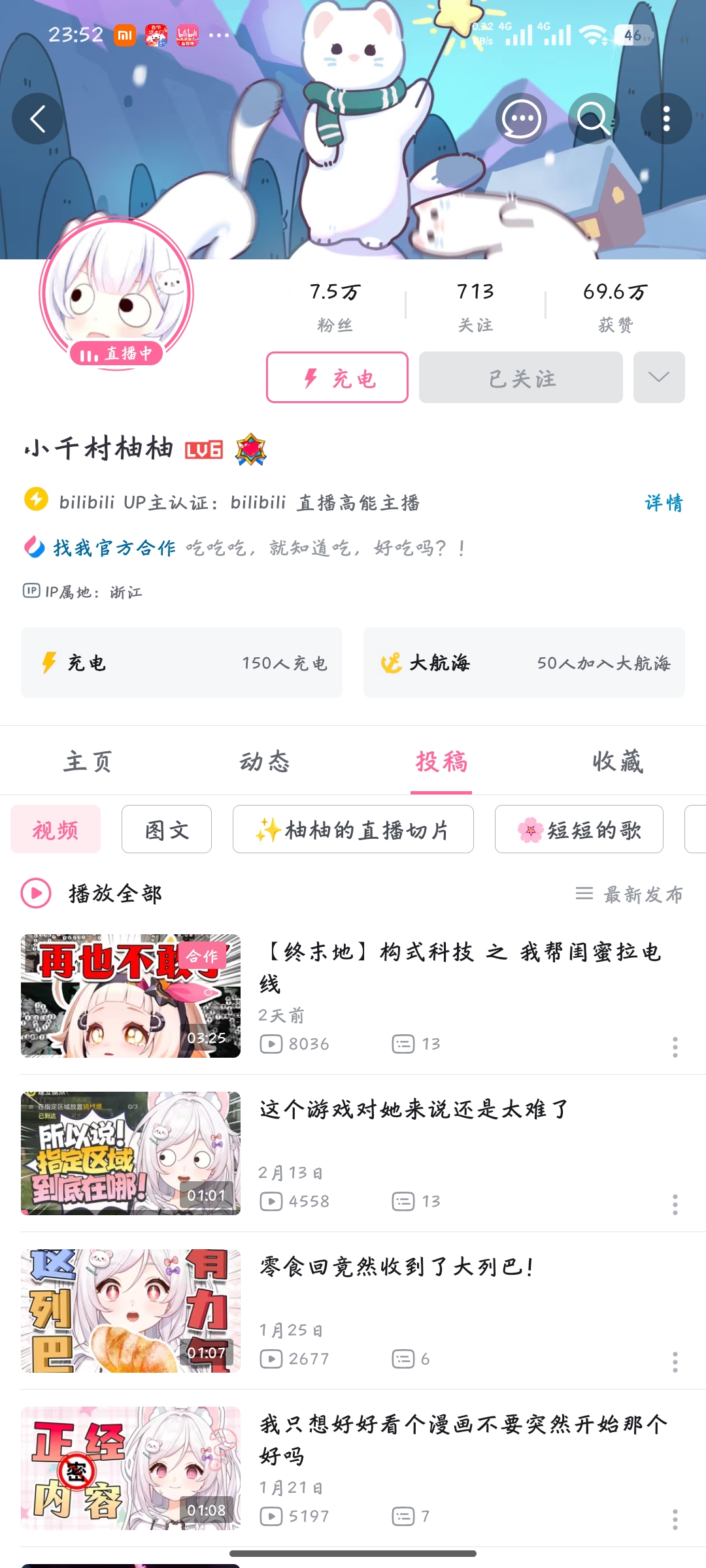Open the video 这个游戏对她来说还是太难了
706x1568 pixels.
pyautogui.click(x=414, y=1109)
